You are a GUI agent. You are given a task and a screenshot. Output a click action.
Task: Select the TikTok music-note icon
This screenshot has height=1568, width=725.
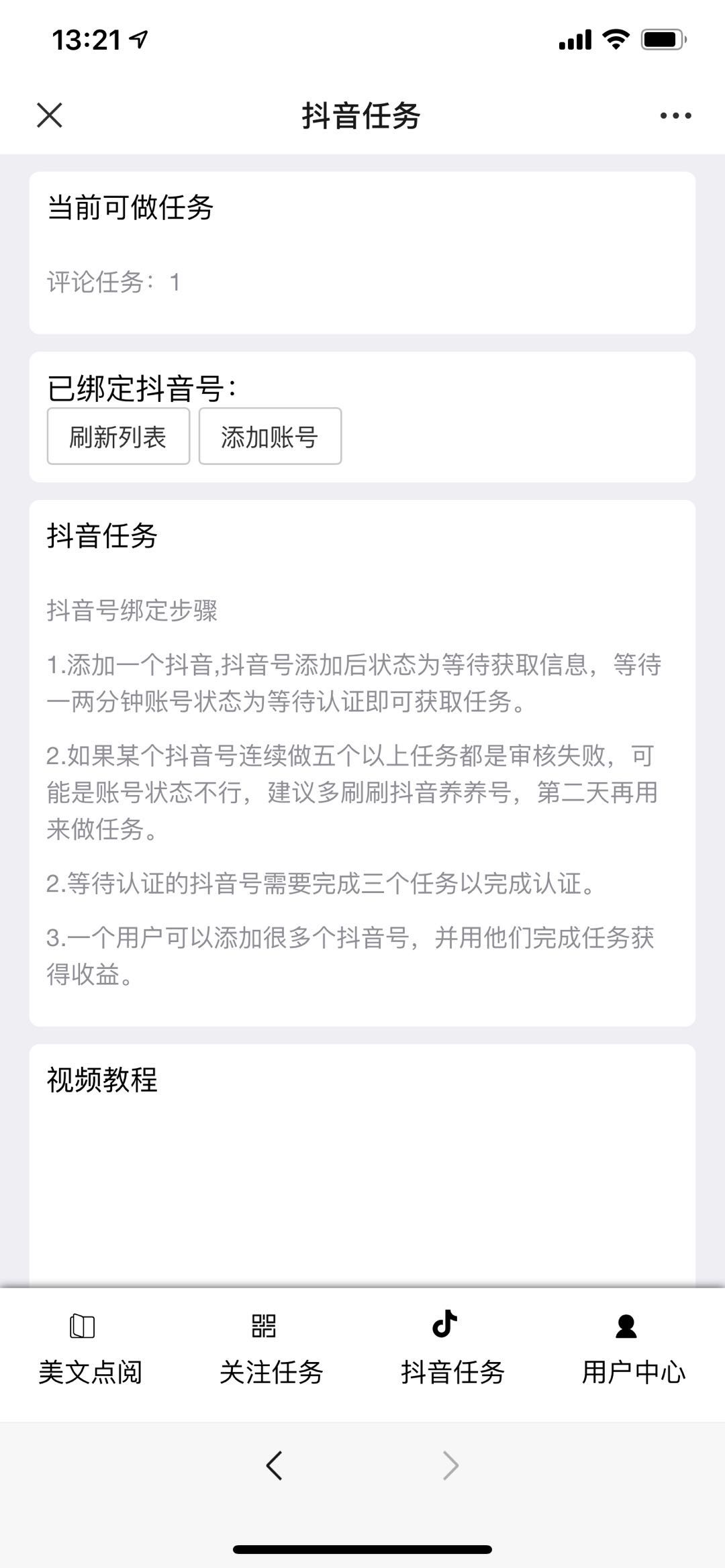pos(446,1325)
